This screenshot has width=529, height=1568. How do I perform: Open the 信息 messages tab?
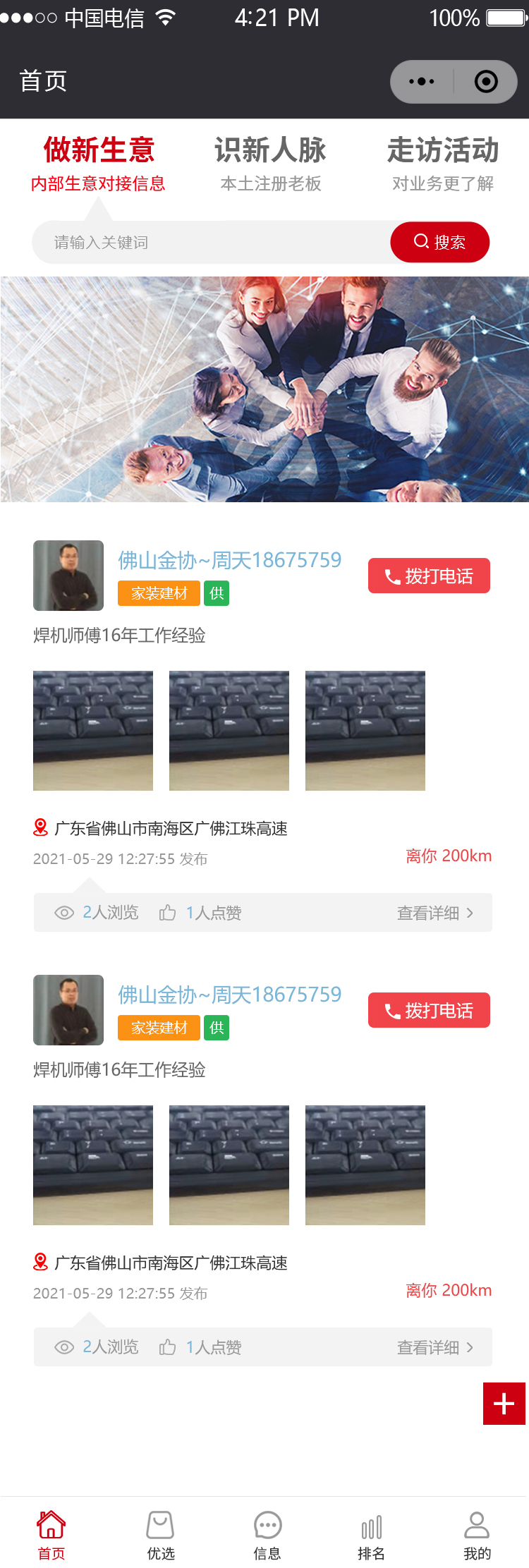(267, 1534)
